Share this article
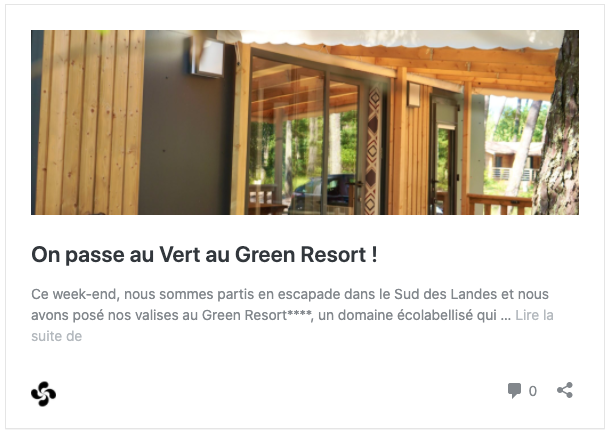Viewport: 611px width, 434px height. pos(565,390)
